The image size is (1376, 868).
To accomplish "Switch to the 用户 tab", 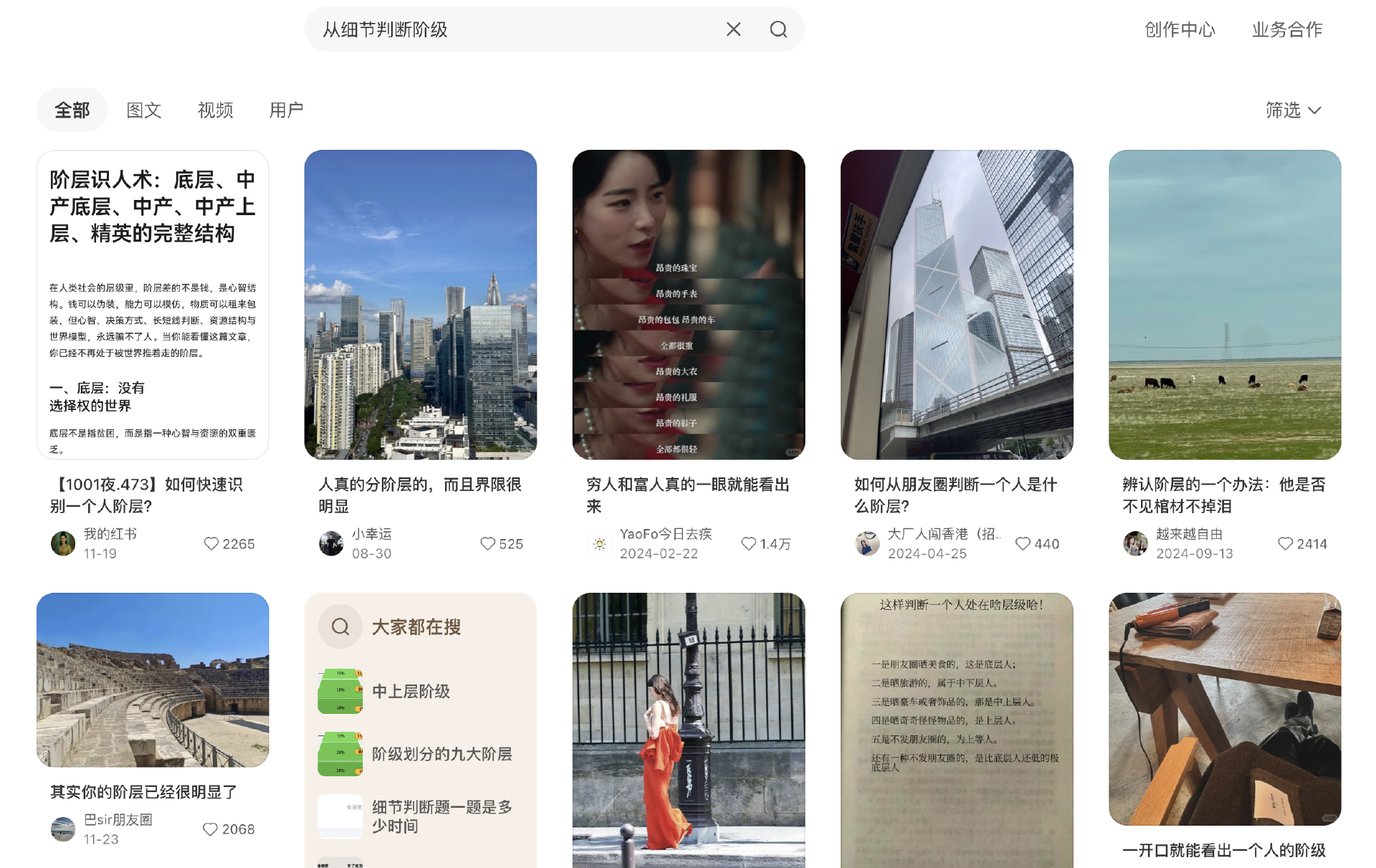I will (x=286, y=110).
